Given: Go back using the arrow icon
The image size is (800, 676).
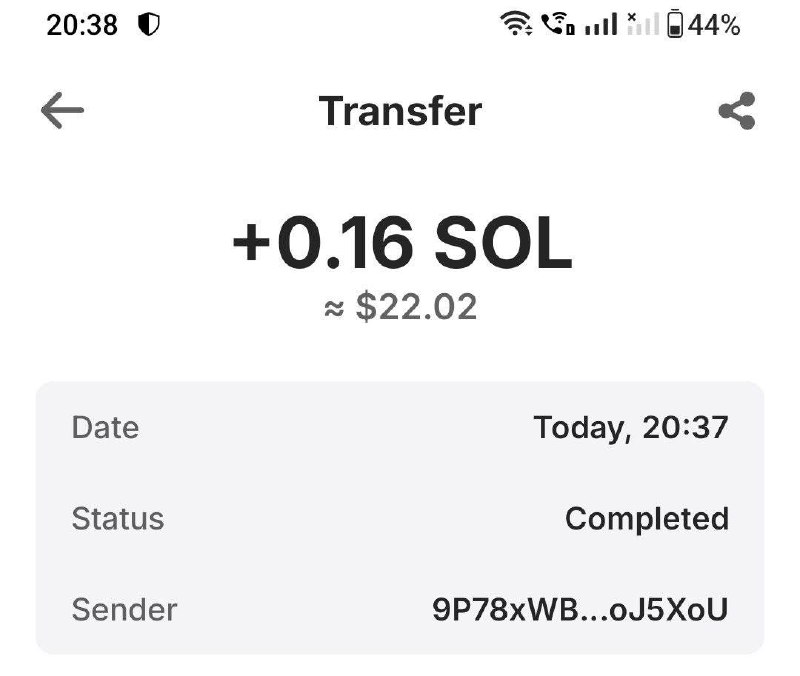Looking at the screenshot, I should point(62,111).
